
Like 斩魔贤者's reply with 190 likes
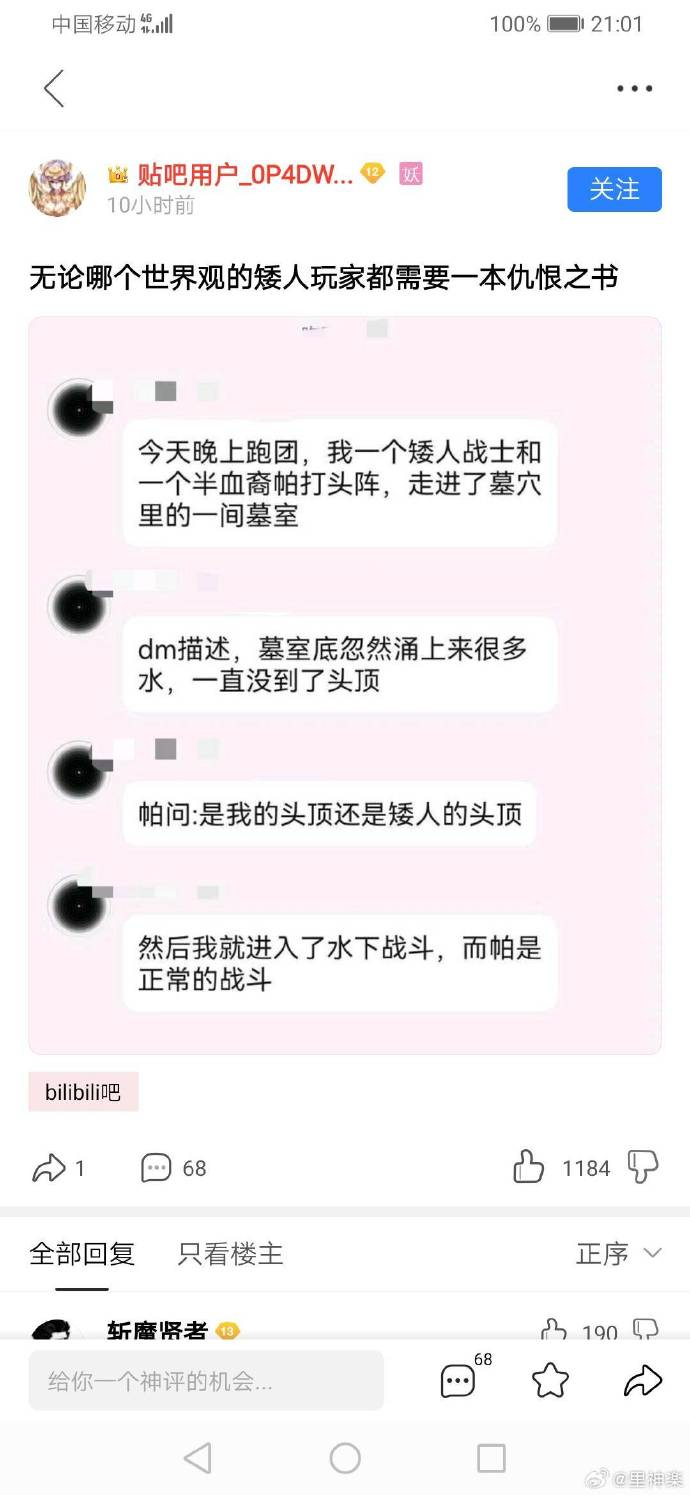click(x=553, y=1330)
